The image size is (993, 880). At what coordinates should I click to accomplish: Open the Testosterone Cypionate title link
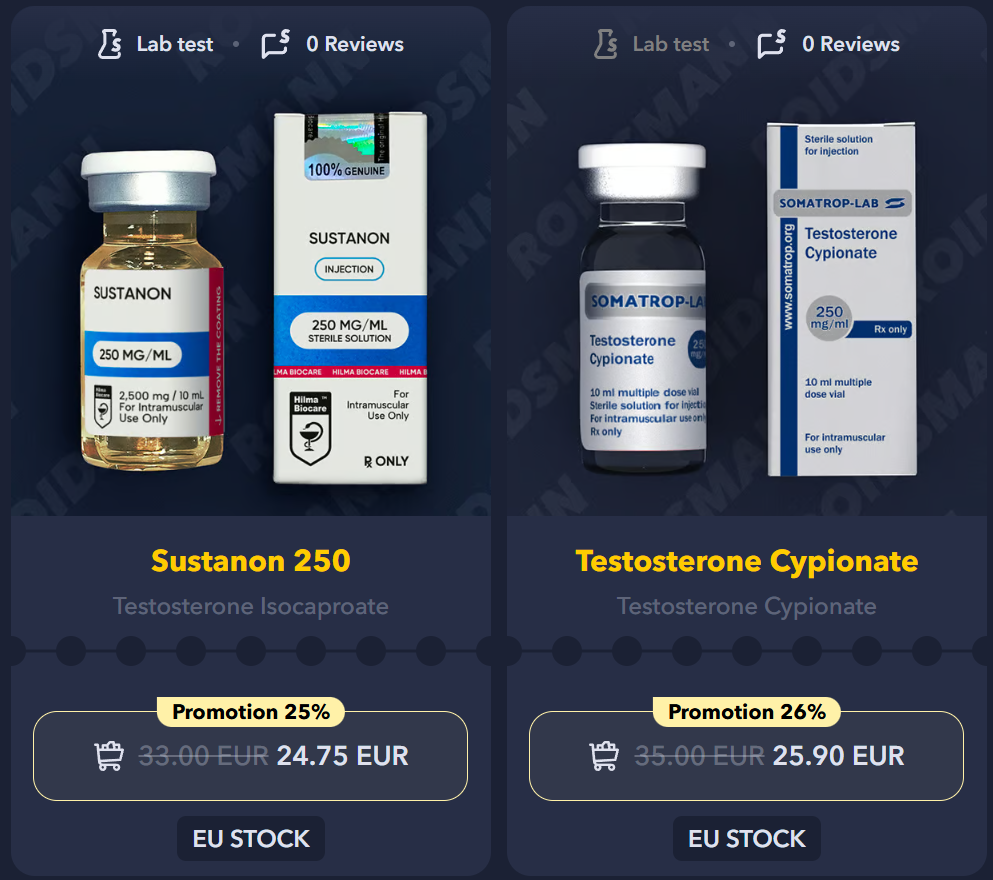746,561
